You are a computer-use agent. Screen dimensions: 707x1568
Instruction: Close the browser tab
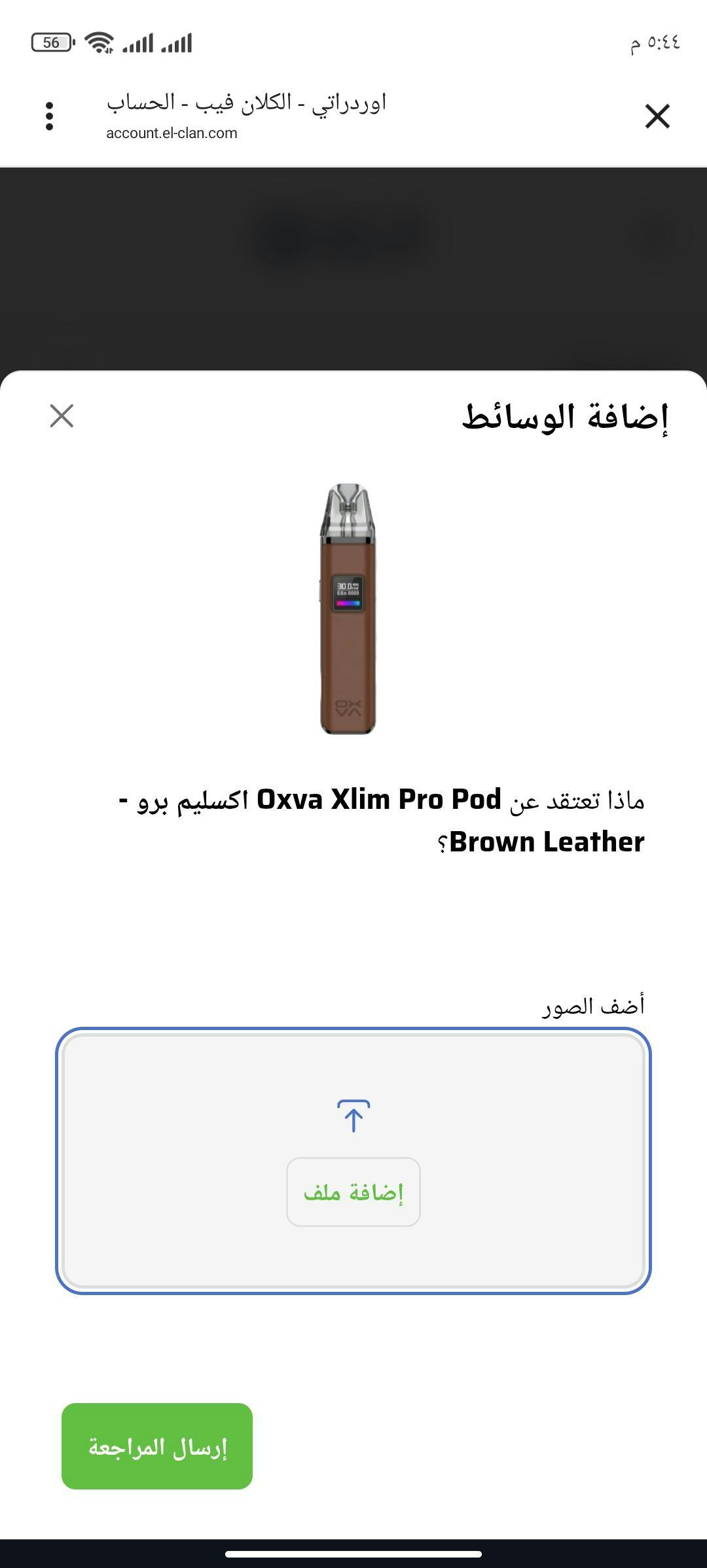(657, 116)
